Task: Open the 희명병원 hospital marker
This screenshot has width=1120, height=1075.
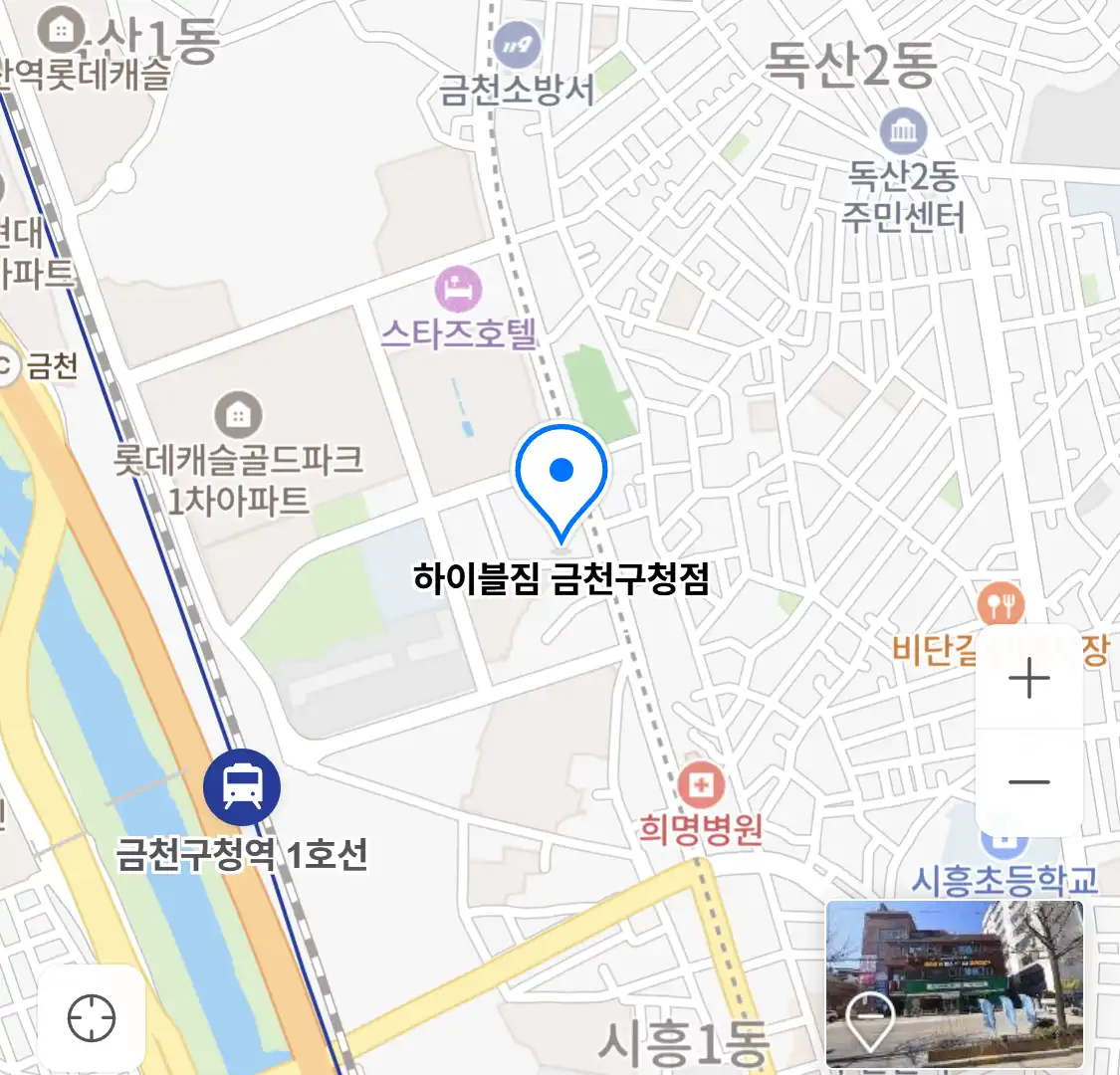Action: pyautogui.click(x=701, y=785)
